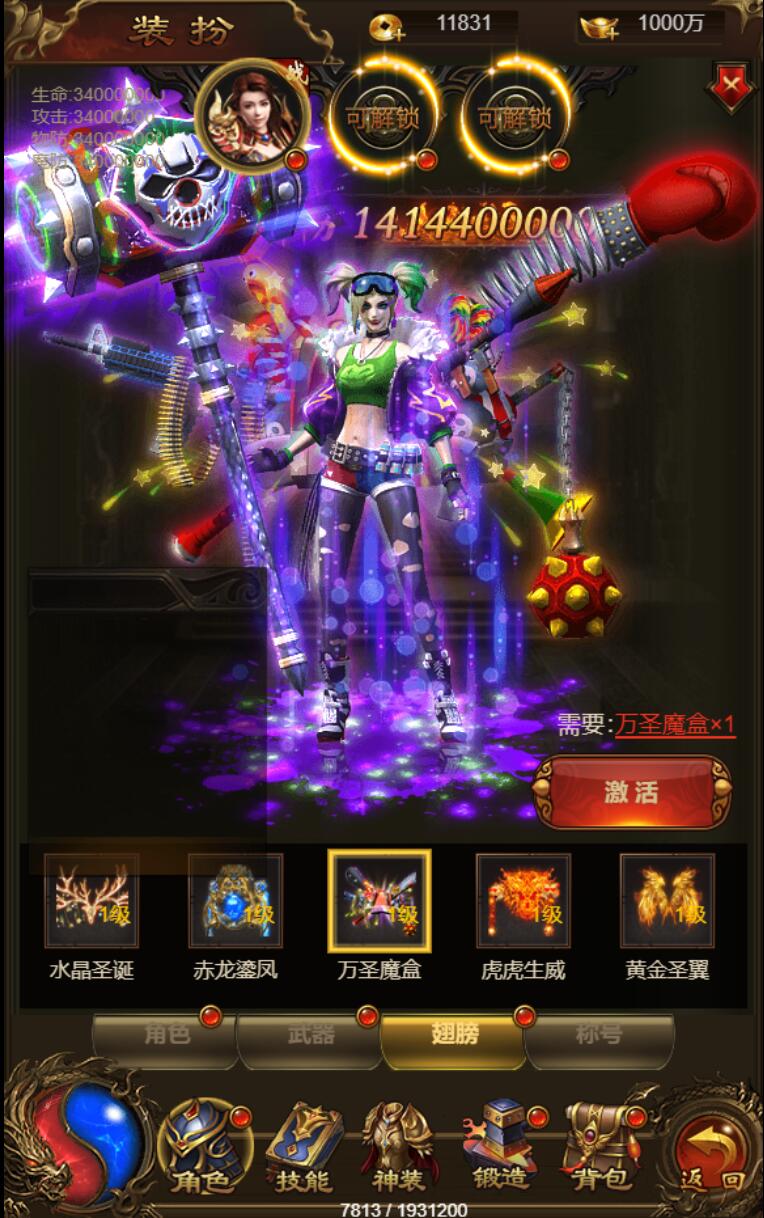Select the 黄金圣翼 wing item
The width and height of the screenshot is (764, 1218).
667,900
